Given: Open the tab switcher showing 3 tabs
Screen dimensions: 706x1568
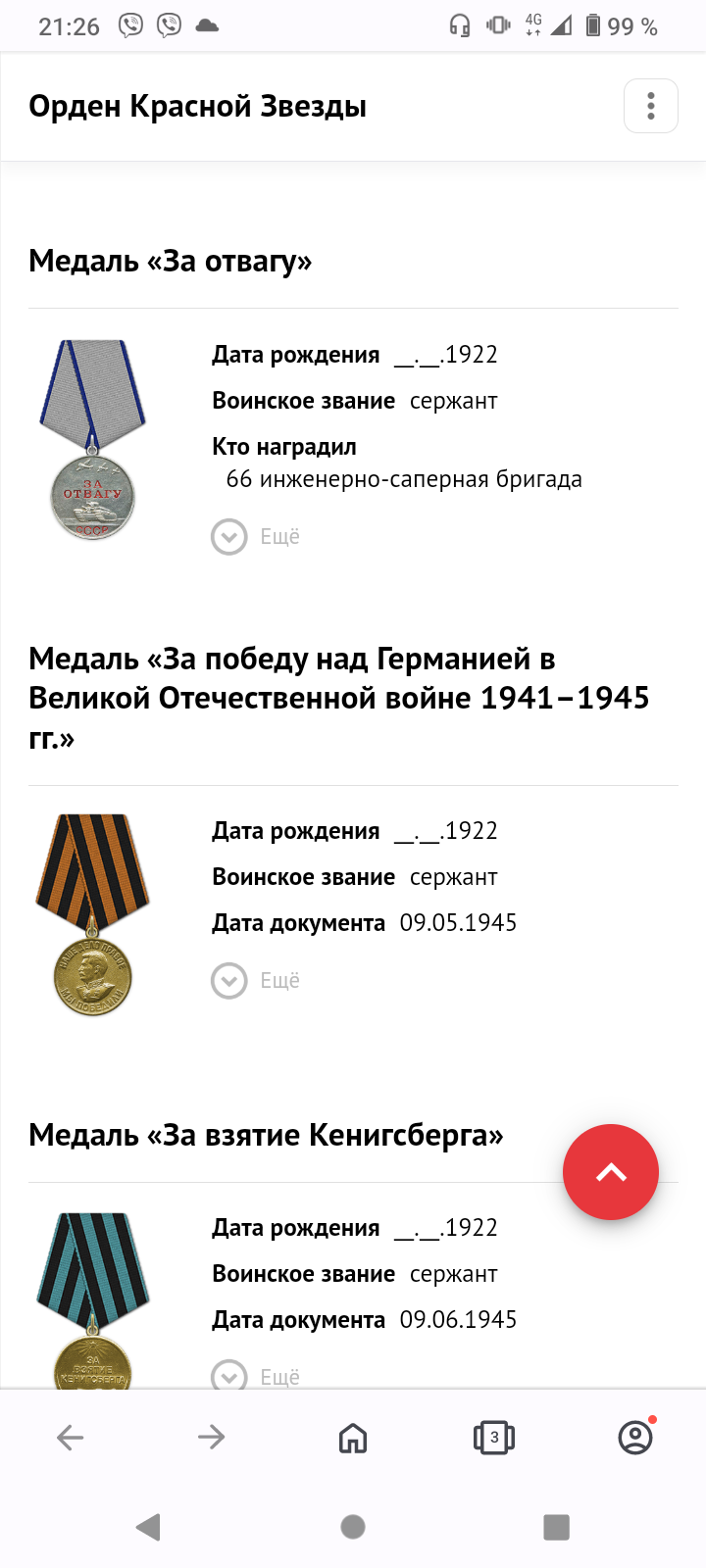Looking at the screenshot, I should coord(493,1438).
